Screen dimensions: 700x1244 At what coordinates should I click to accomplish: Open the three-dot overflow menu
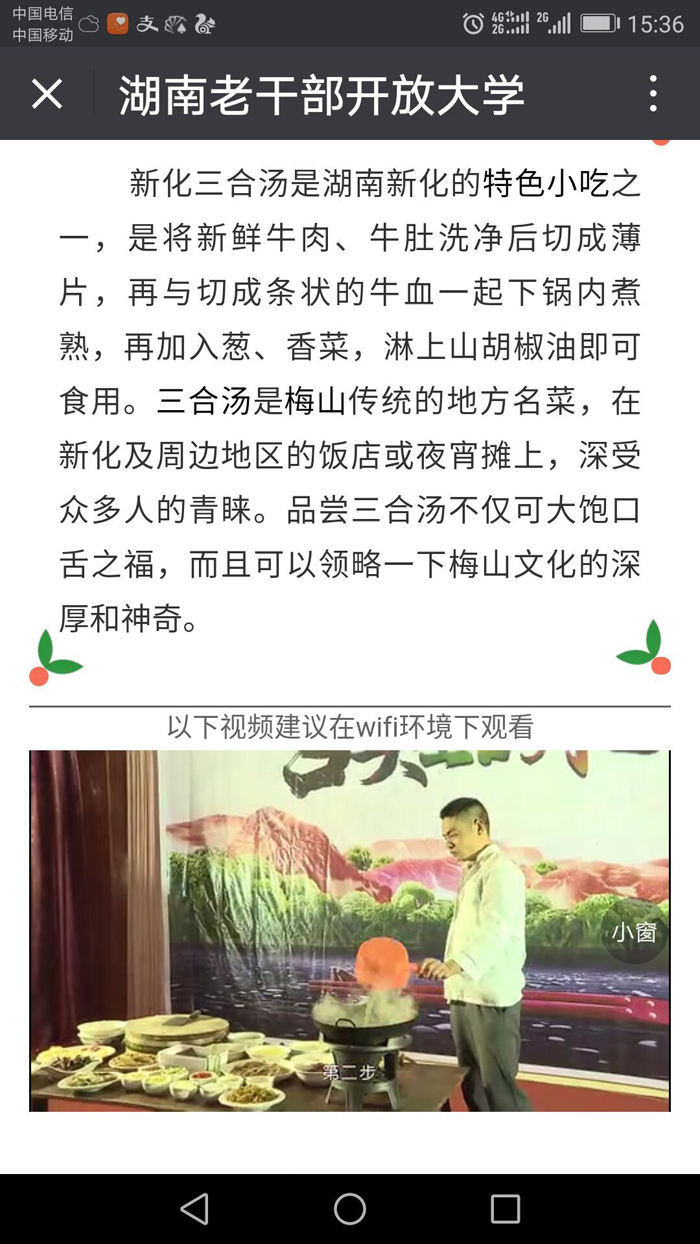tap(653, 94)
